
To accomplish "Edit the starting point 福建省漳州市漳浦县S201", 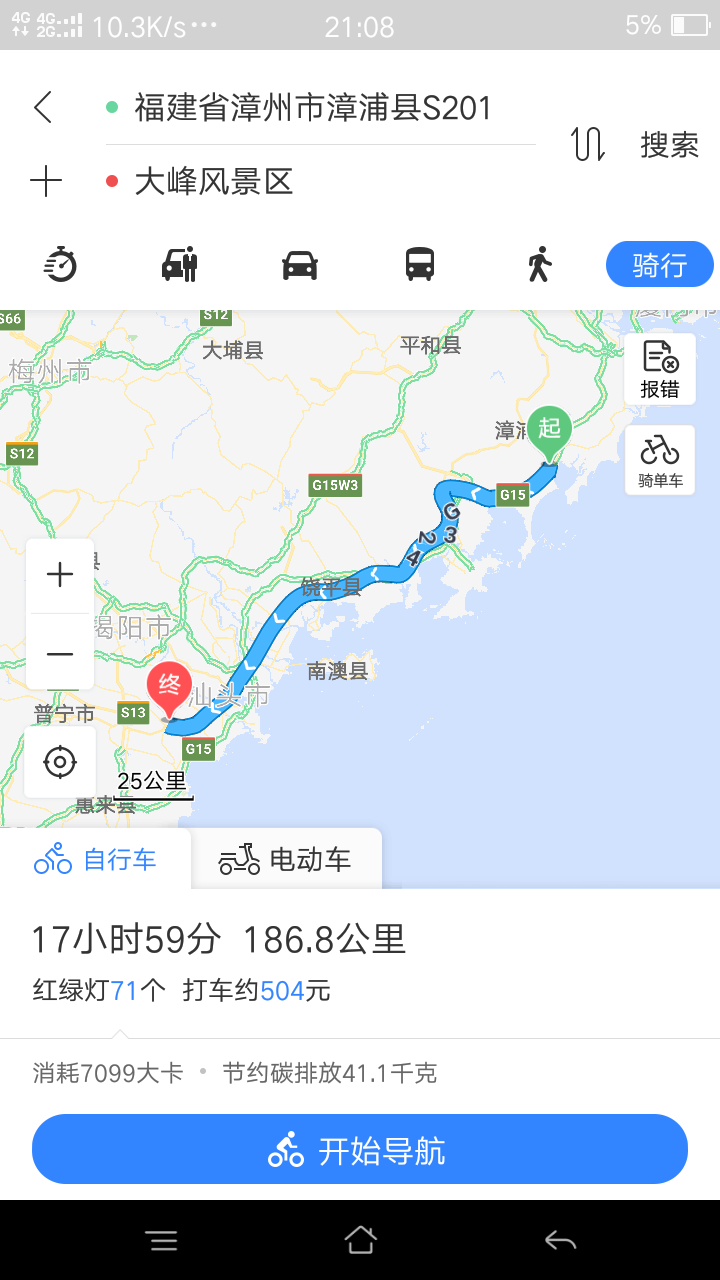I will pos(313,108).
